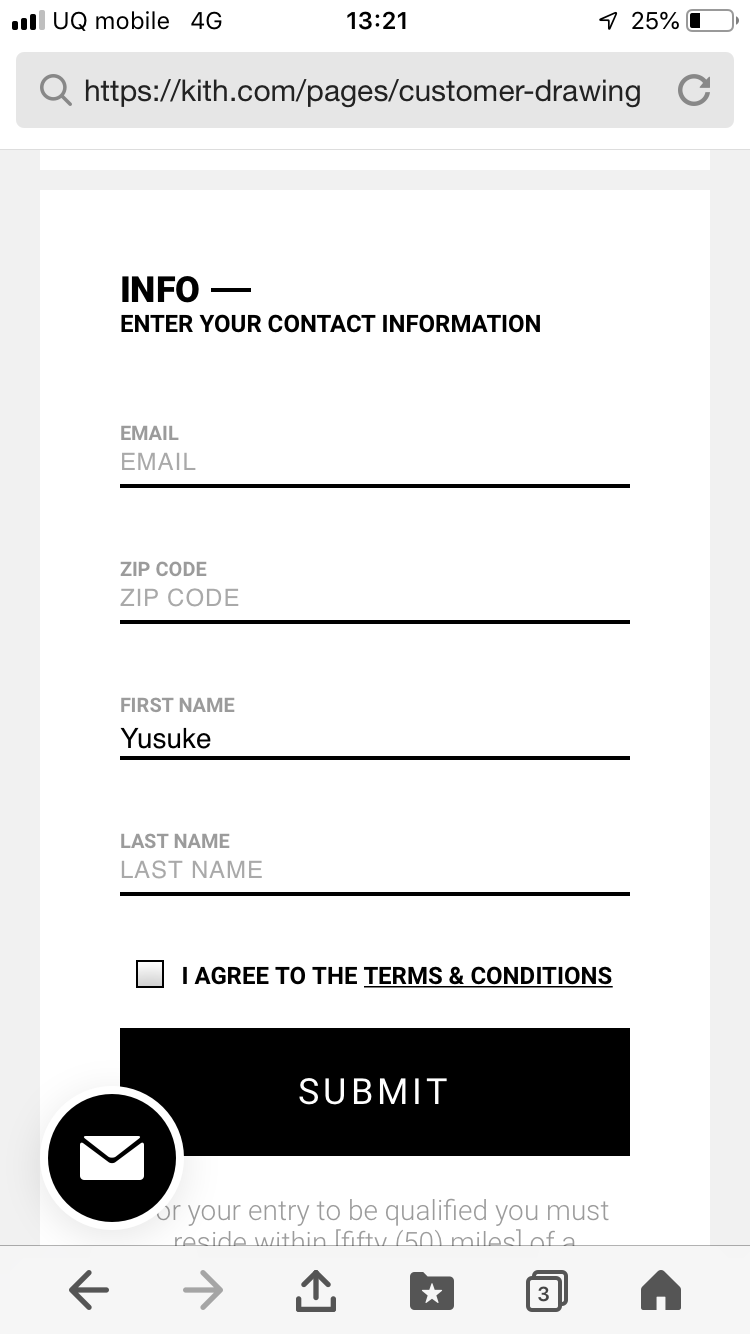Go to the browser home page
The width and height of the screenshot is (750, 1334).
pyautogui.click(x=661, y=1291)
